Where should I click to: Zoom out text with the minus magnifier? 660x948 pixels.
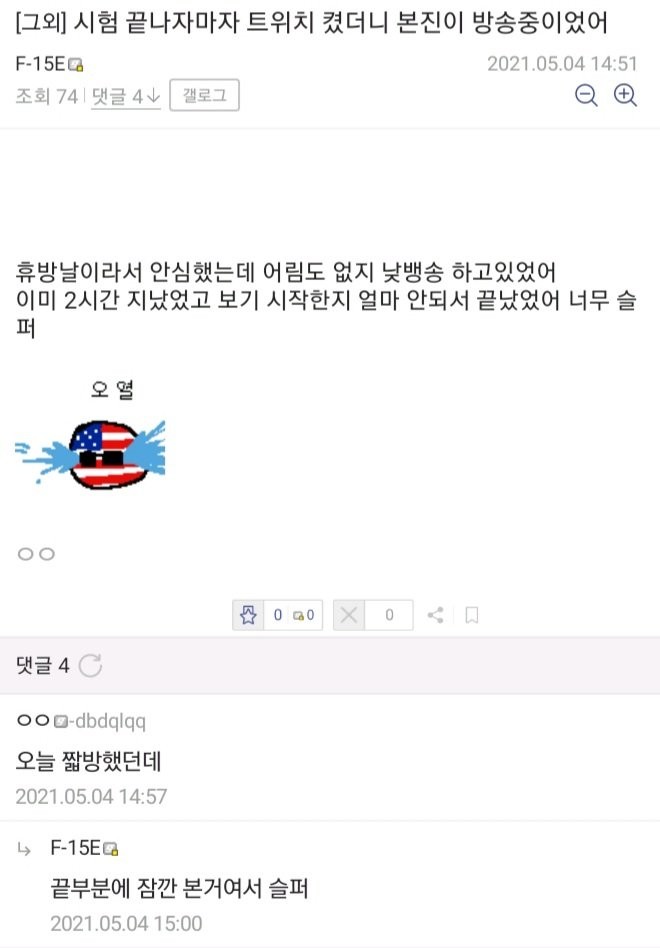(587, 96)
